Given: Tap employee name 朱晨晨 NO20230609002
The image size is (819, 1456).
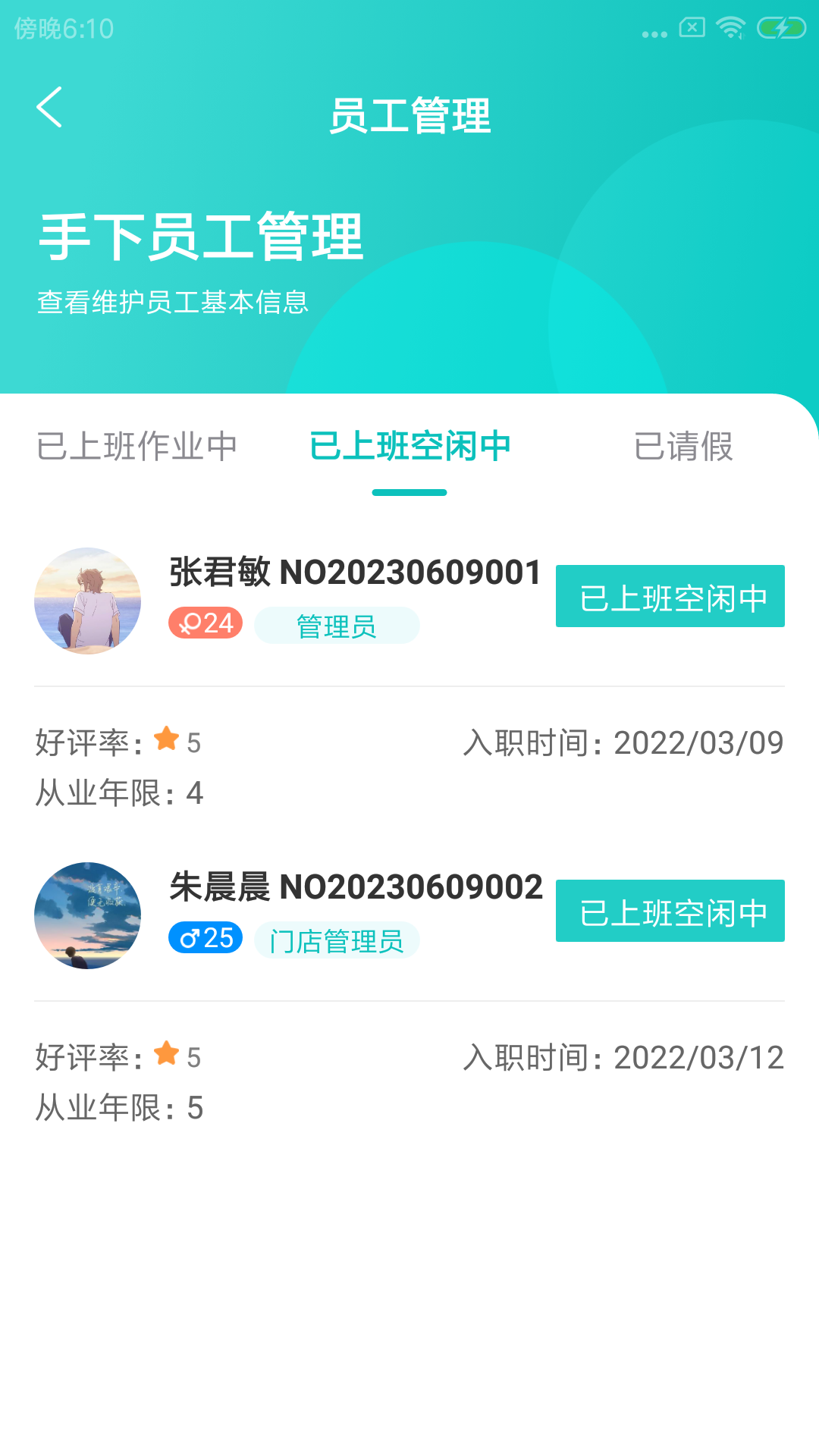Looking at the screenshot, I should pyautogui.click(x=353, y=888).
